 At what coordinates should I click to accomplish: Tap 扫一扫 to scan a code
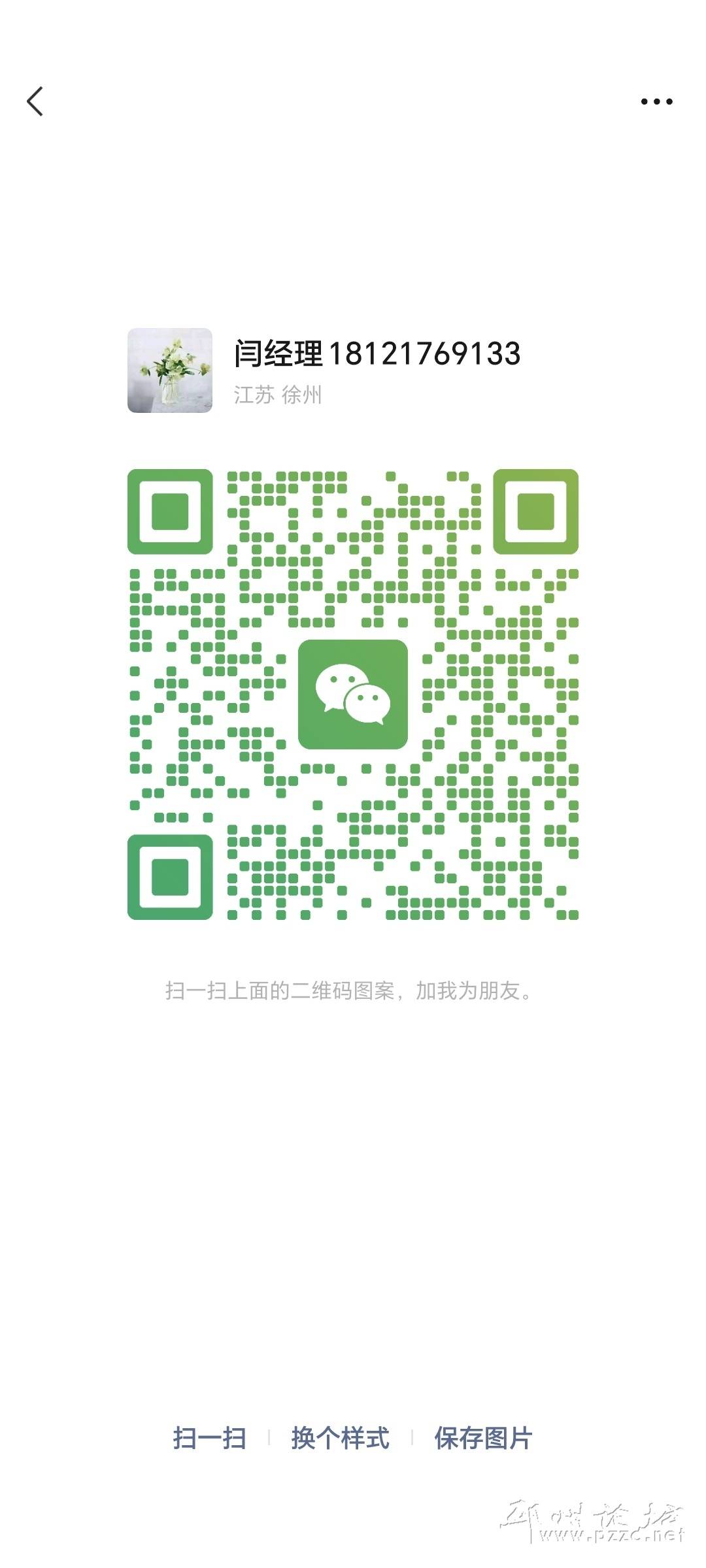point(209,1438)
